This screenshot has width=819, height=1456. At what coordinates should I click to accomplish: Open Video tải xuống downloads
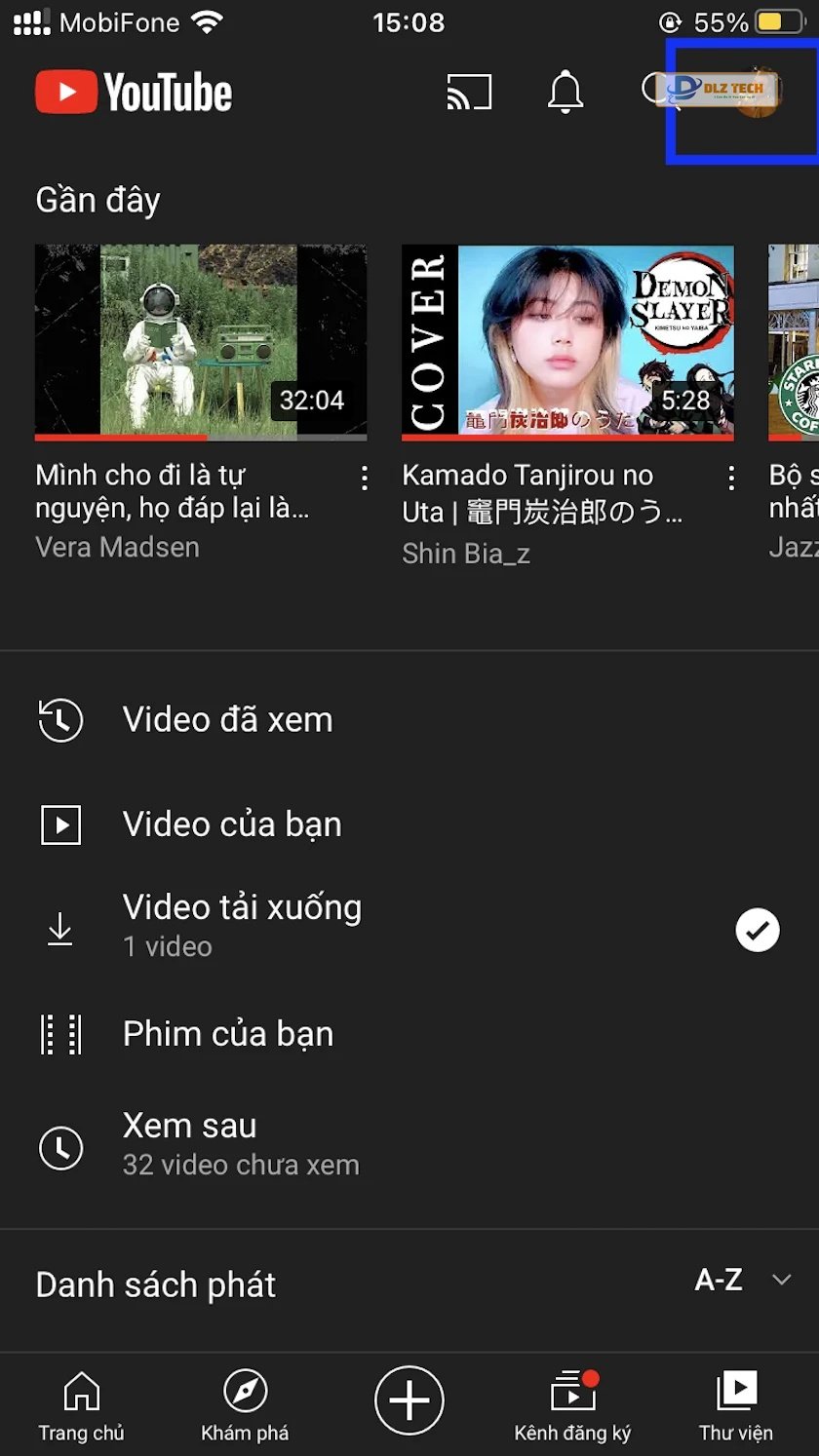[x=242, y=924]
